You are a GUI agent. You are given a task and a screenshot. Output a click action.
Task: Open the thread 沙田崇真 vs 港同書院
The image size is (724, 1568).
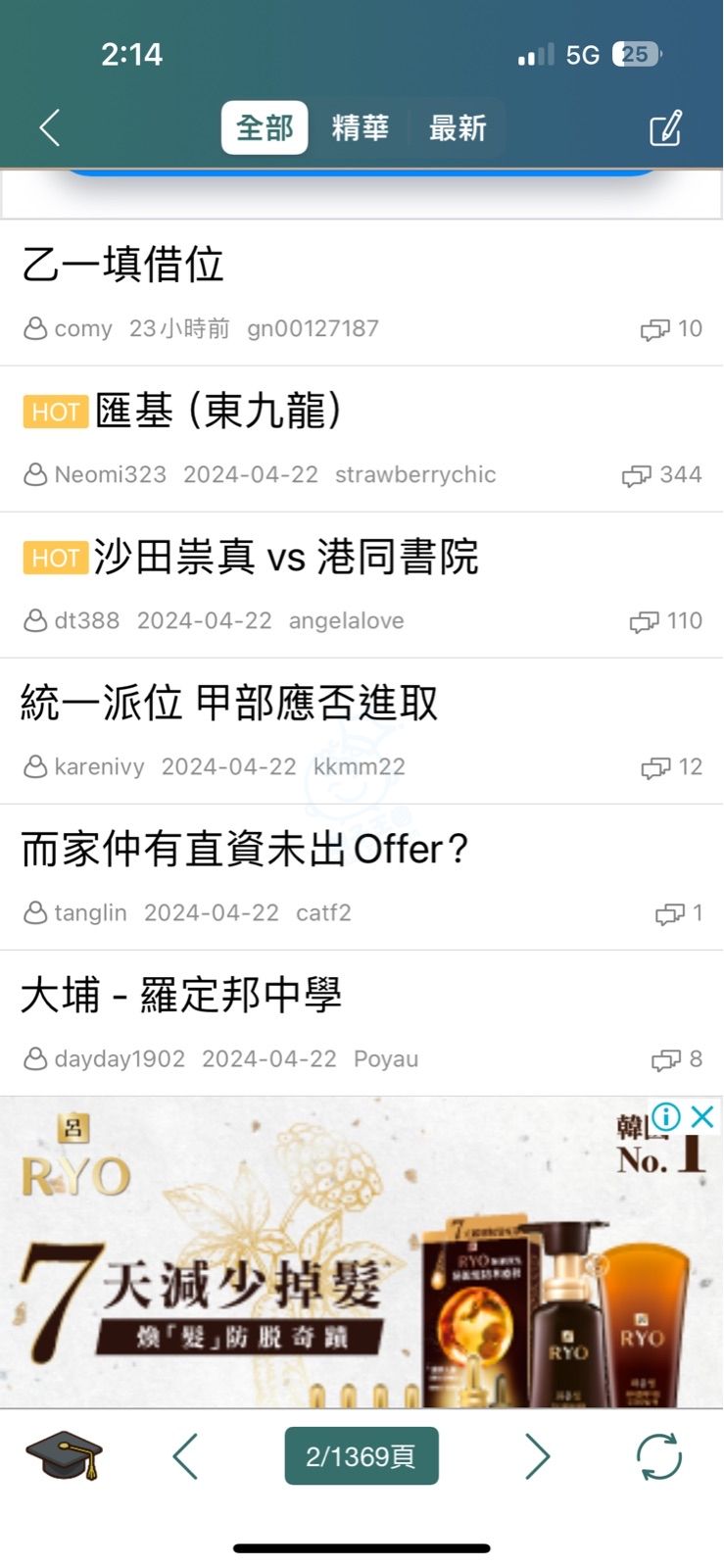(x=286, y=557)
